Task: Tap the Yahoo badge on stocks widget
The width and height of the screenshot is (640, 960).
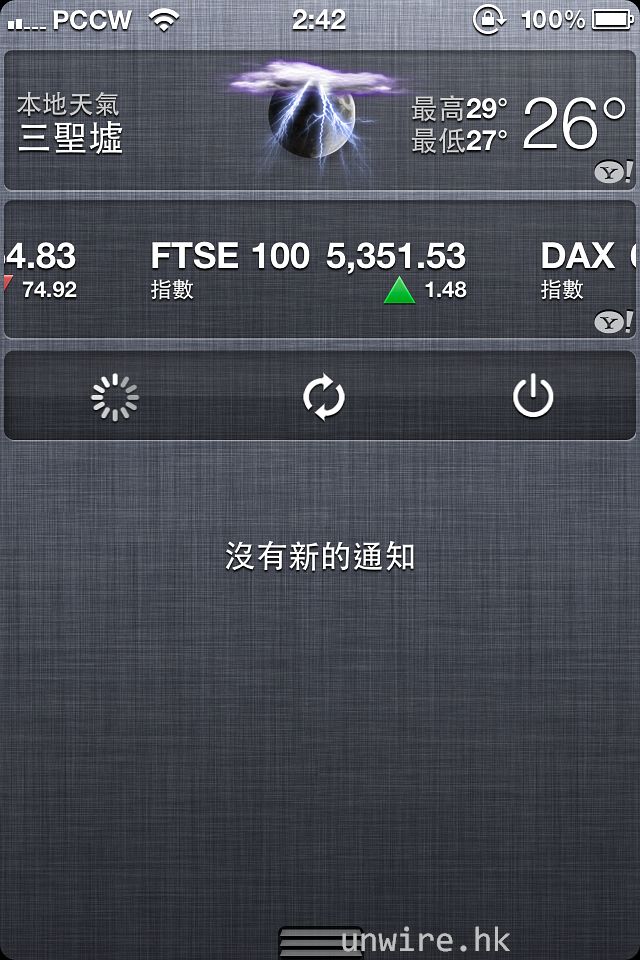Action: 612,321
